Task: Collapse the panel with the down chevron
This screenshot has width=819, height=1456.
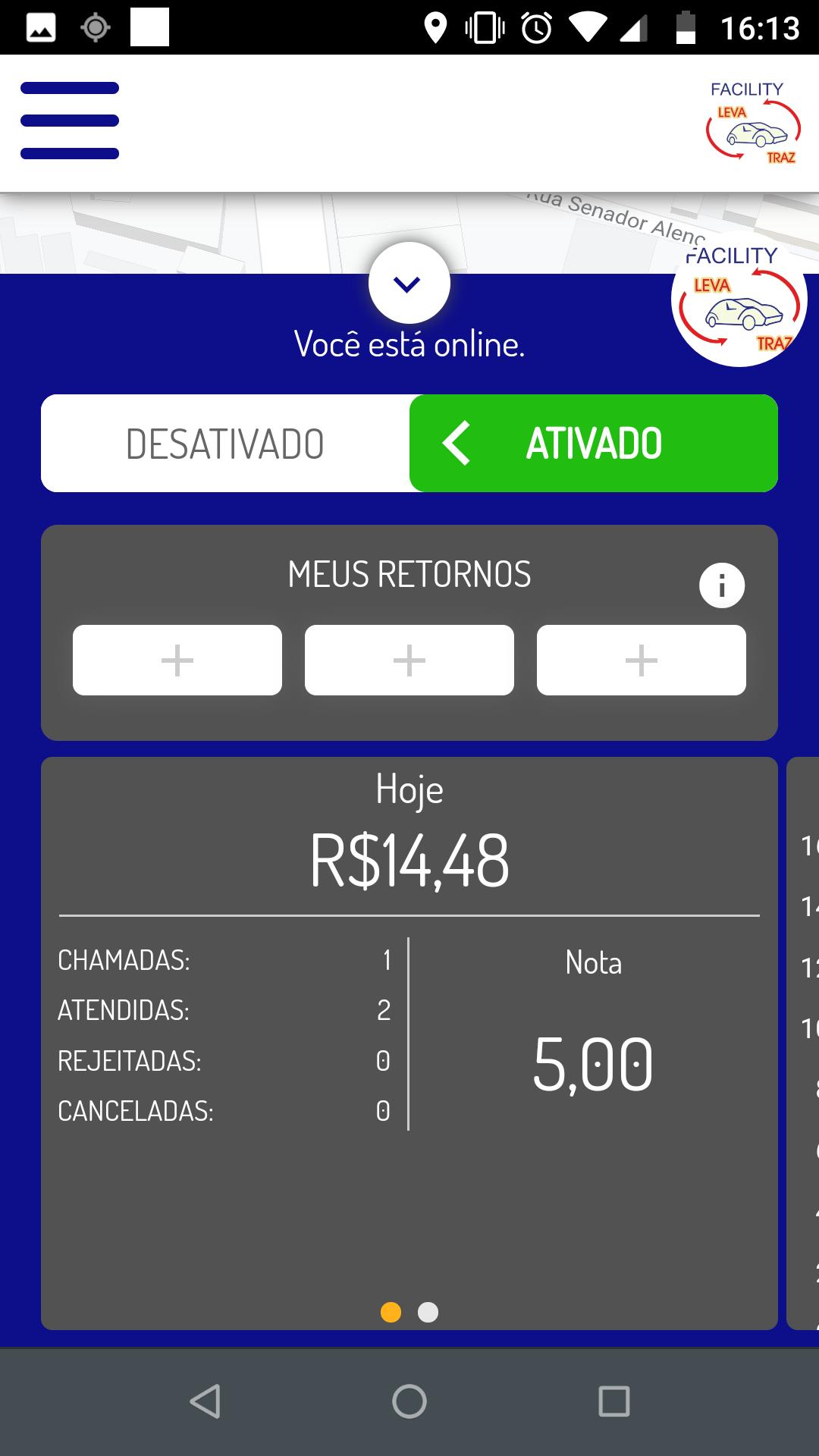Action: click(x=409, y=284)
